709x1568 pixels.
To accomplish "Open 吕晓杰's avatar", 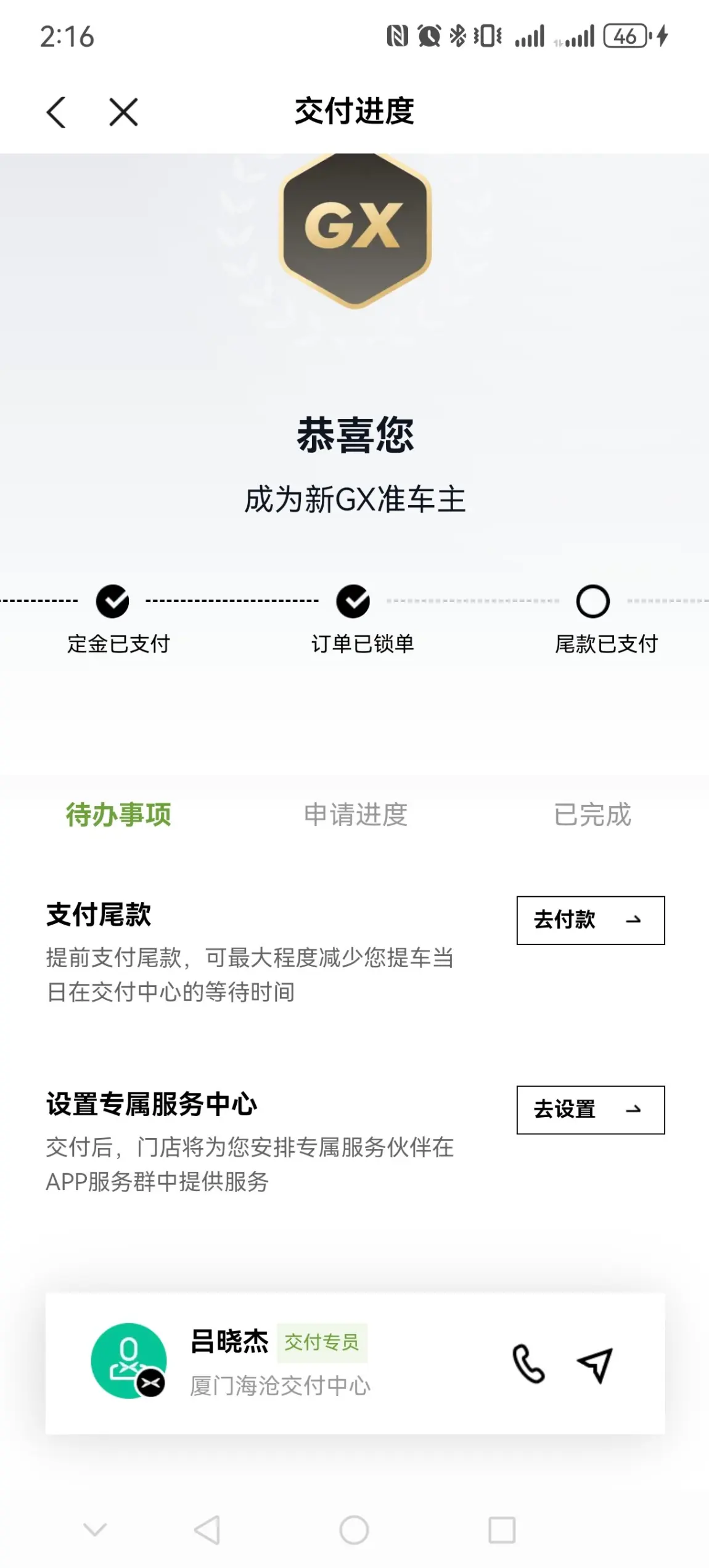I will [x=129, y=1361].
